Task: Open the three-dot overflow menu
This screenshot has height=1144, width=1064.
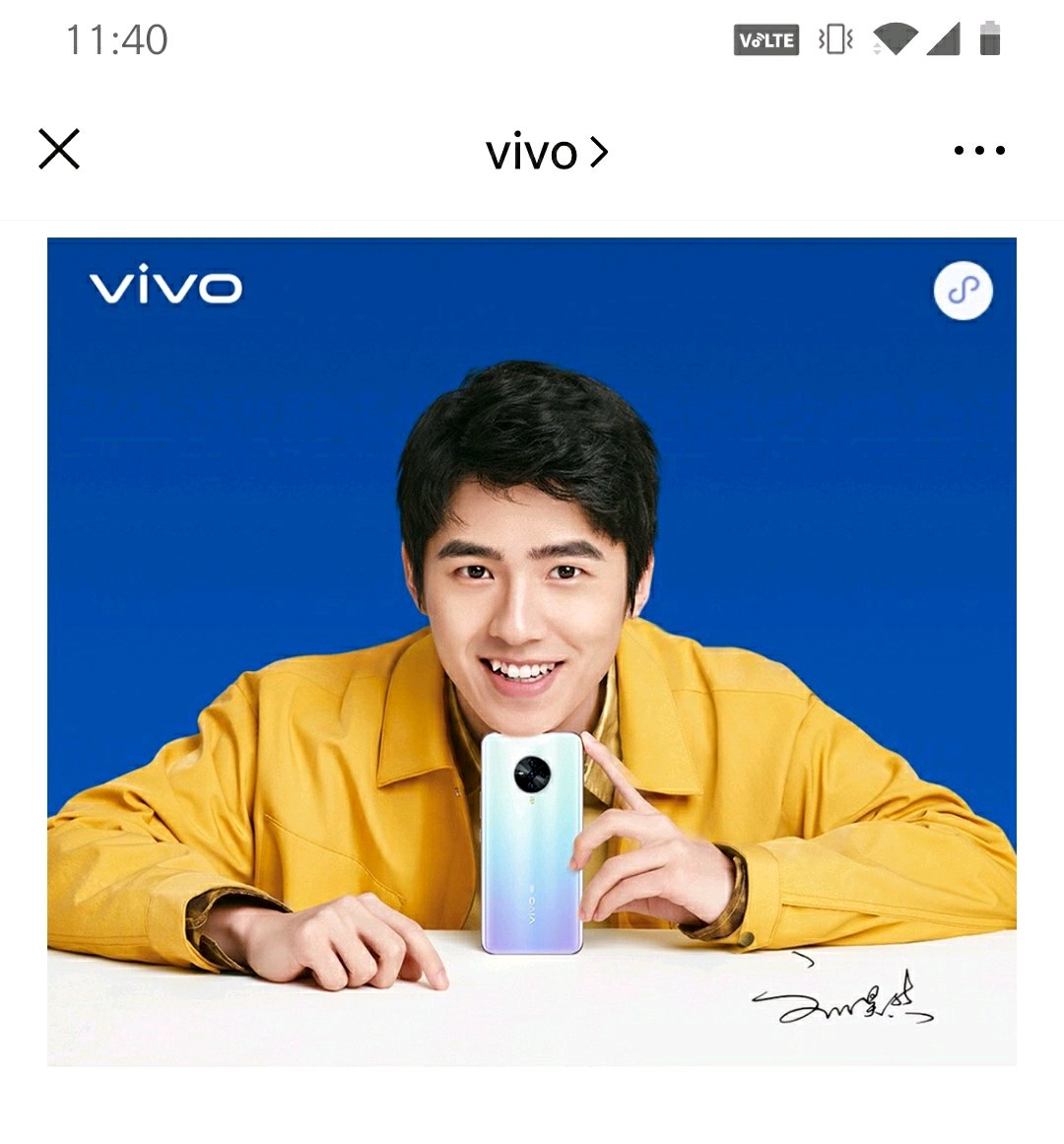Action: pyautogui.click(x=978, y=151)
